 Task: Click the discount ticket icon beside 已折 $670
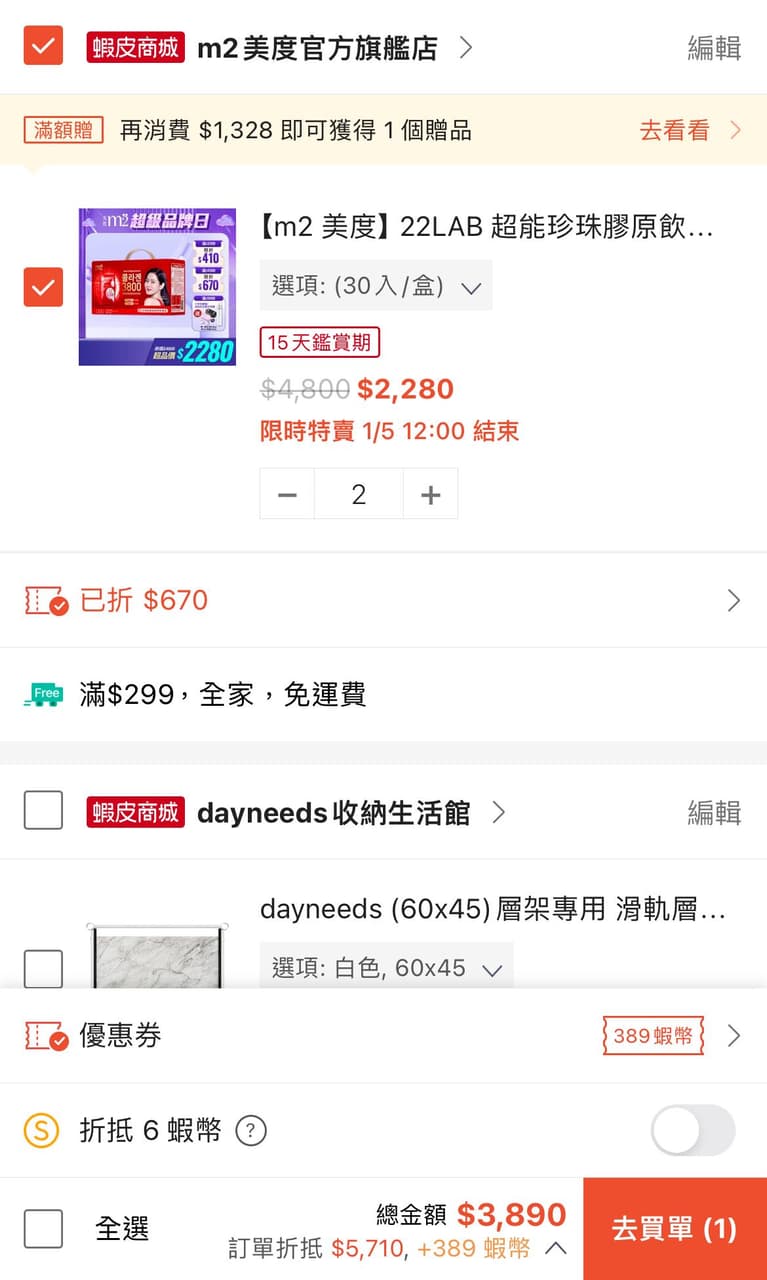44,600
